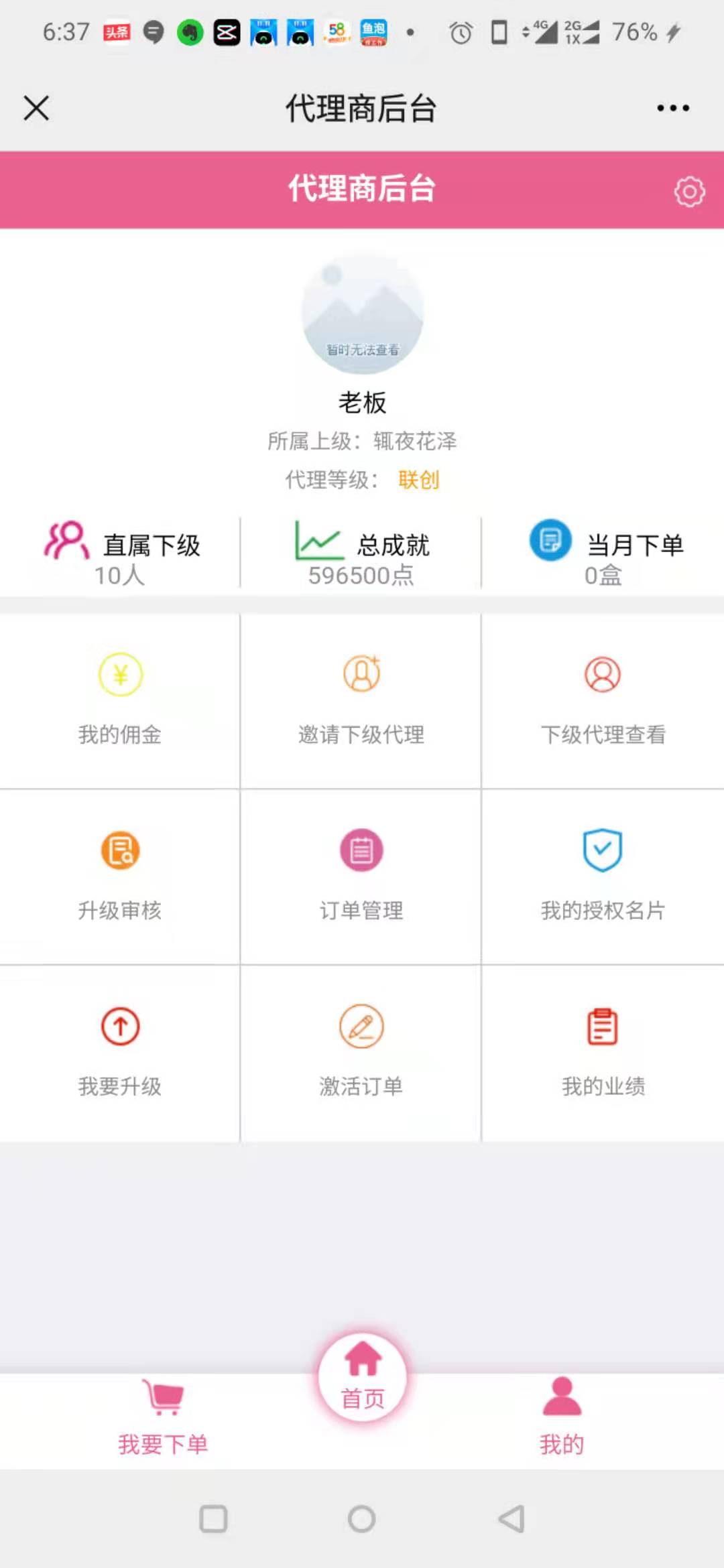Open 升级审核 review icon
Viewport: 724px width, 1568px height.
click(119, 850)
